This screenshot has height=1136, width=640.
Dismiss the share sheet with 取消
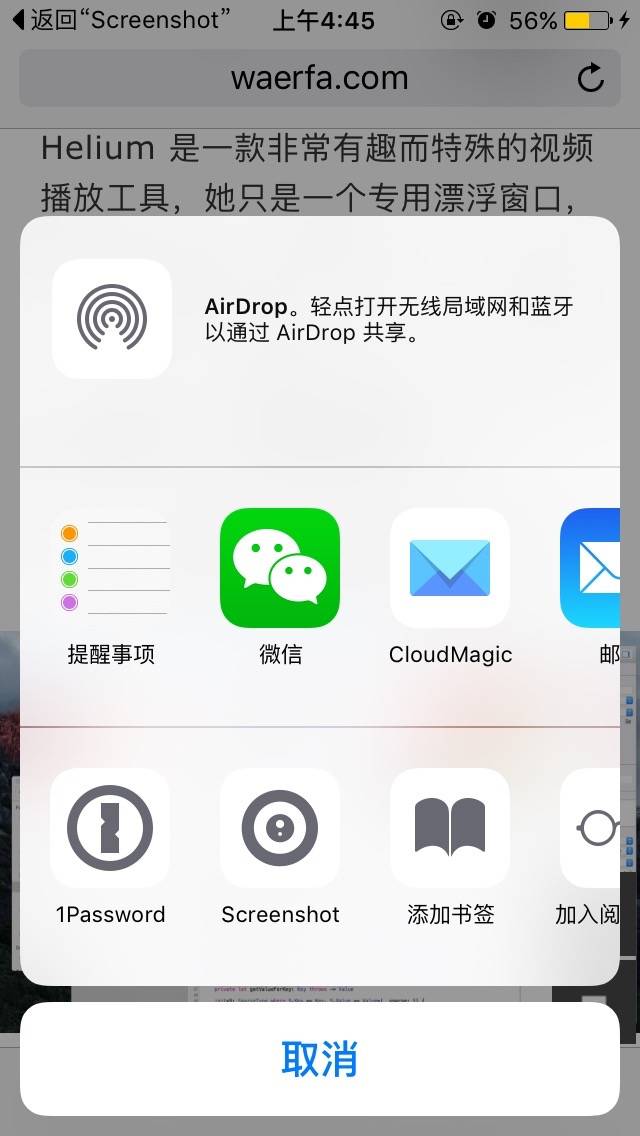coord(320,1059)
